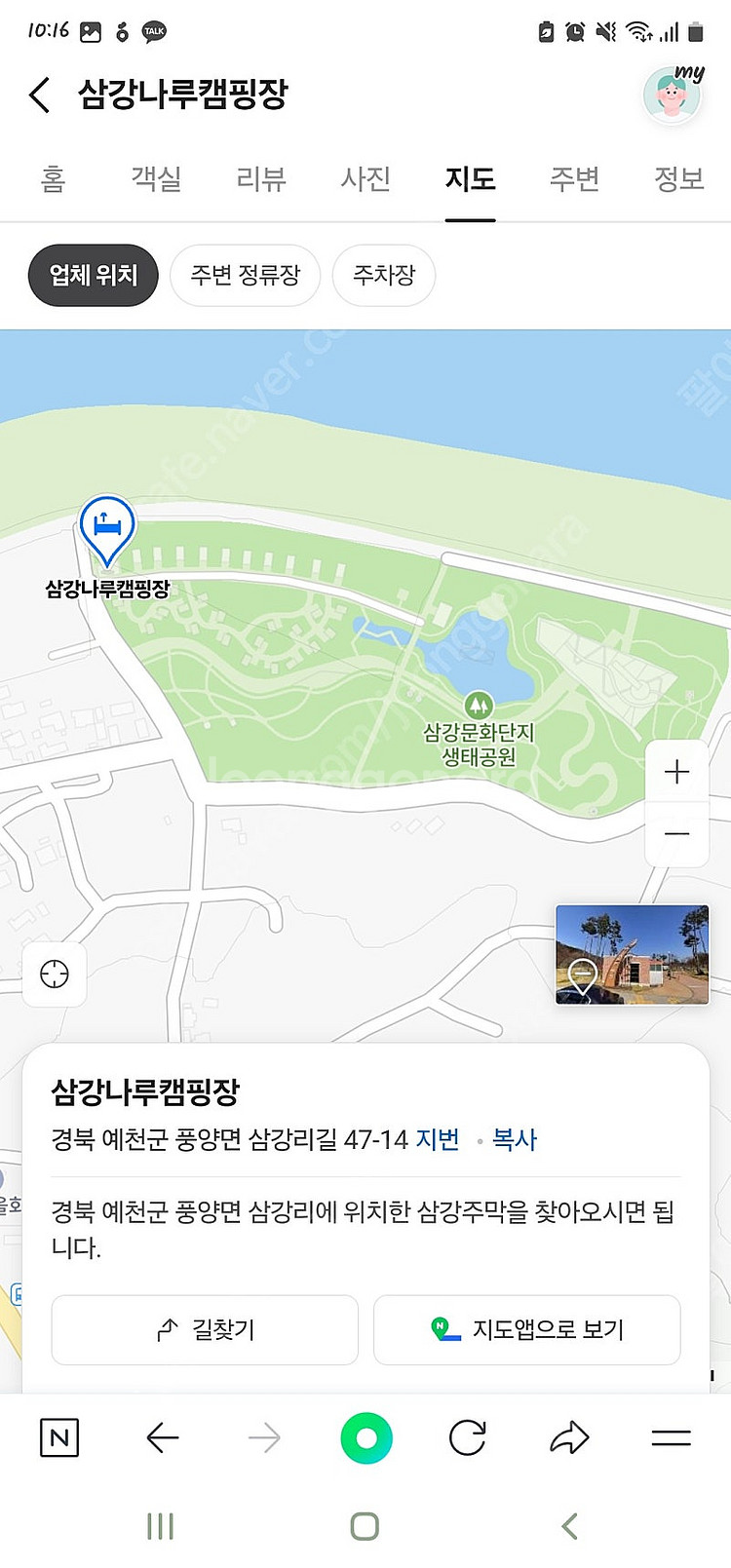731x1568 pixels.
Task: Show the 사진 tab
Action: [365, 179]
